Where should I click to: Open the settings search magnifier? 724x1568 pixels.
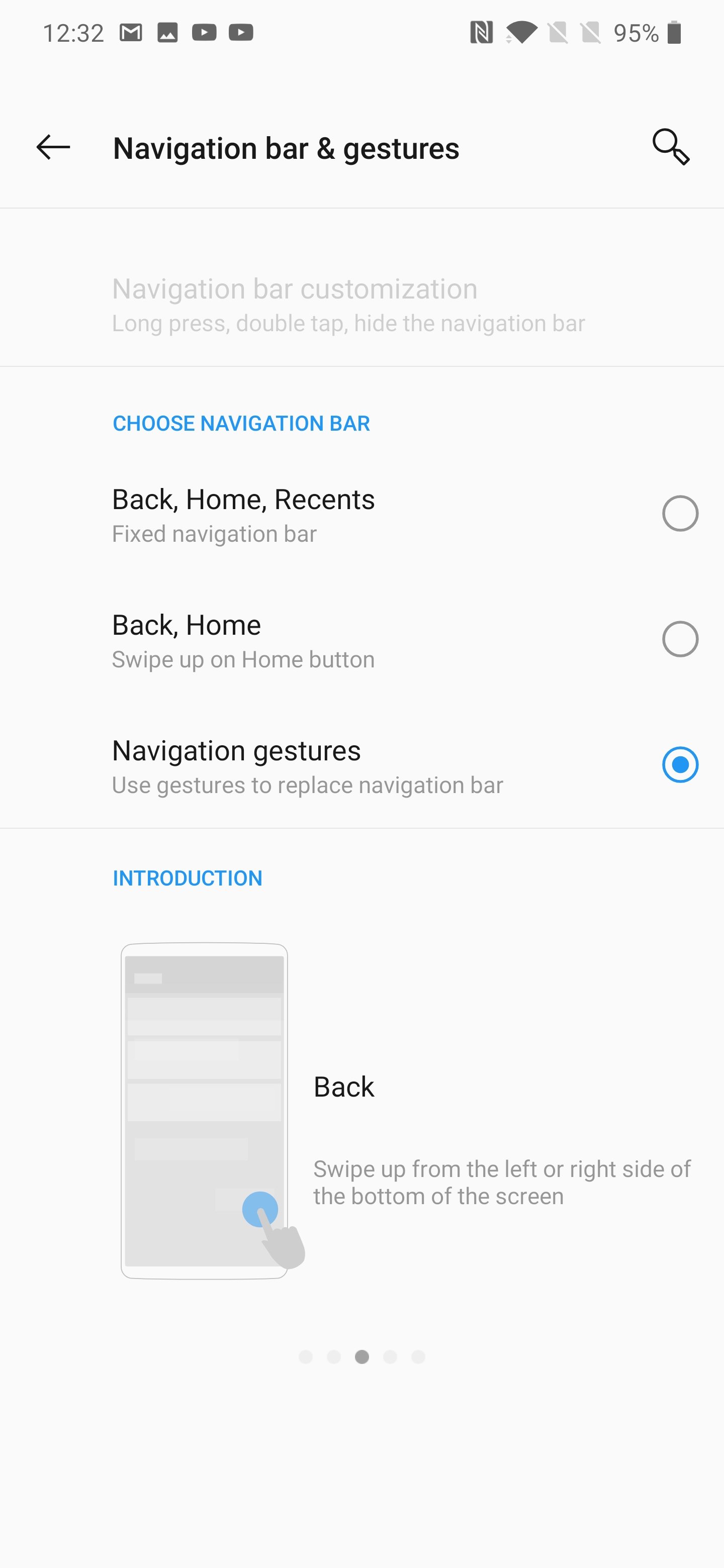(x=671, y=147)
